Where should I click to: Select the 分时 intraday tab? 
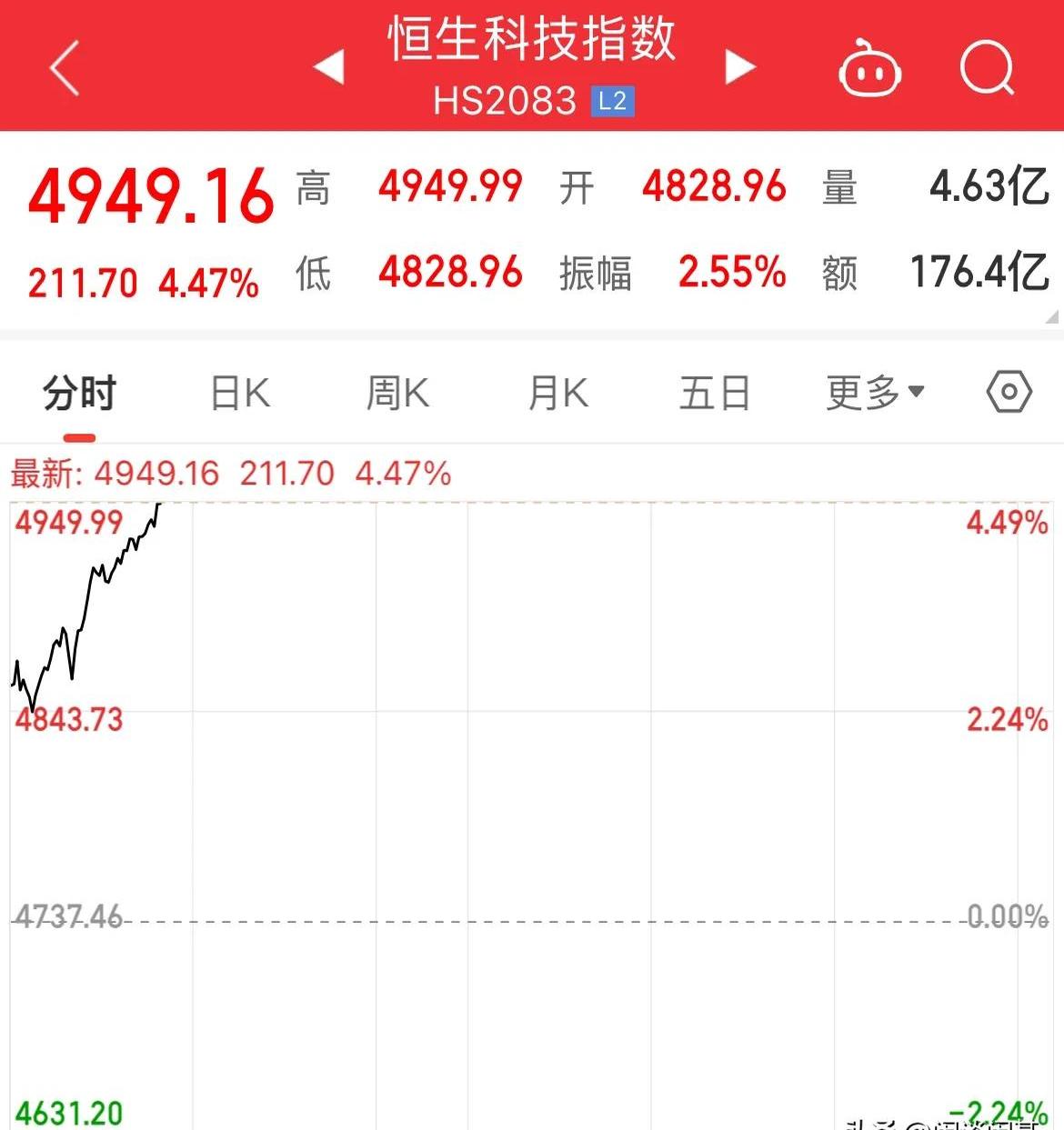point(80,395)
